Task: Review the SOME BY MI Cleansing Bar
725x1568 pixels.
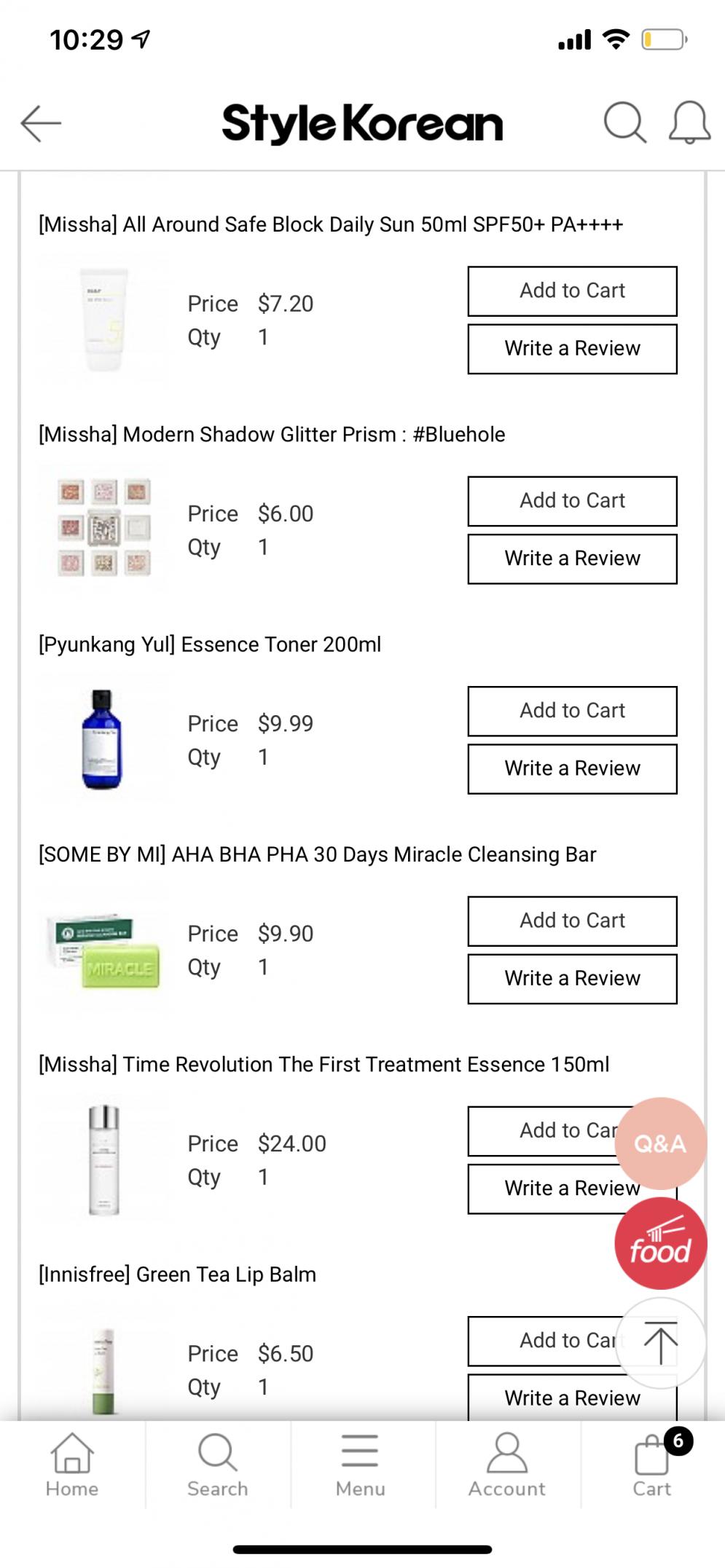Action: pos(572,978)
